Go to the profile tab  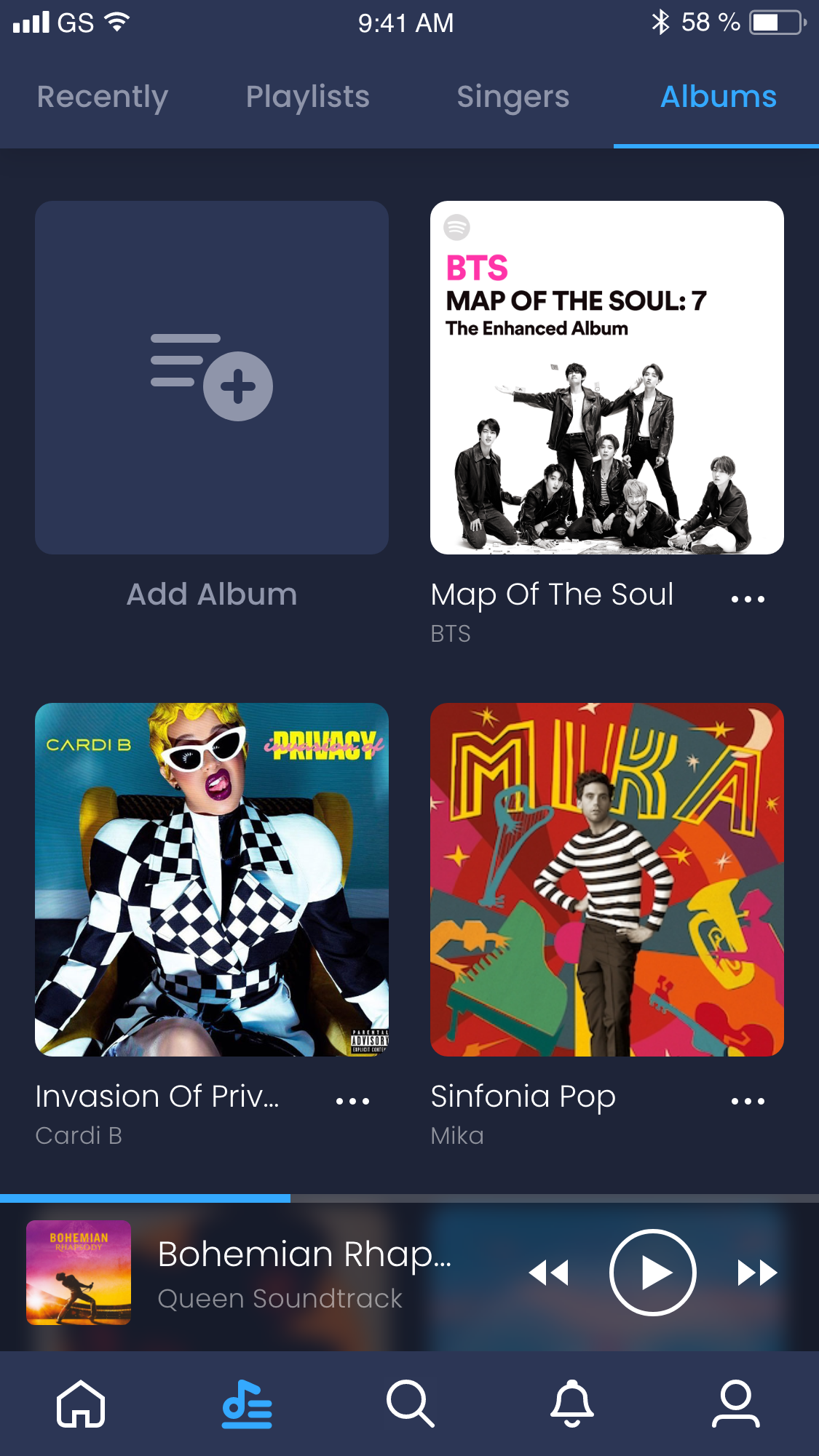pos(735,1403)
